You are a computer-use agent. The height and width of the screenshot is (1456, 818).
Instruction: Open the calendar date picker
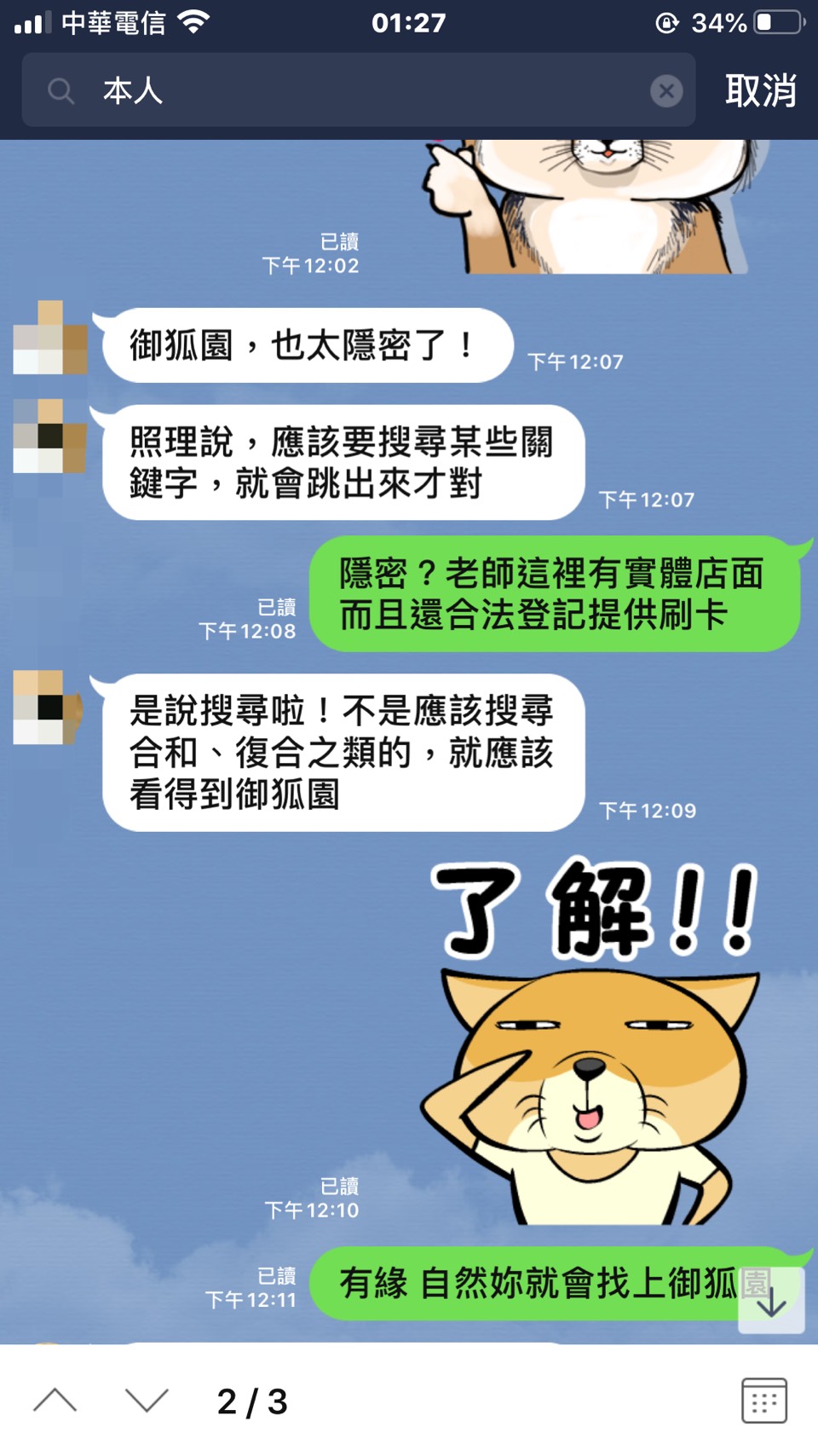pos(763,1401)
